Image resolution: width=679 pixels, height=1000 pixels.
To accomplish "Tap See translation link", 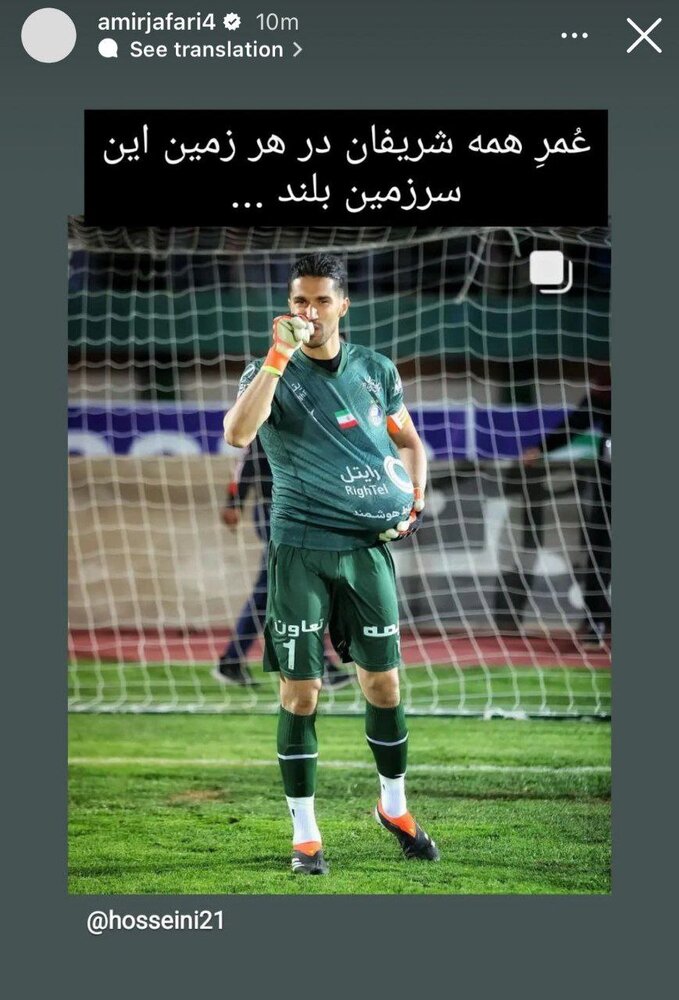I will pos(205,49).
